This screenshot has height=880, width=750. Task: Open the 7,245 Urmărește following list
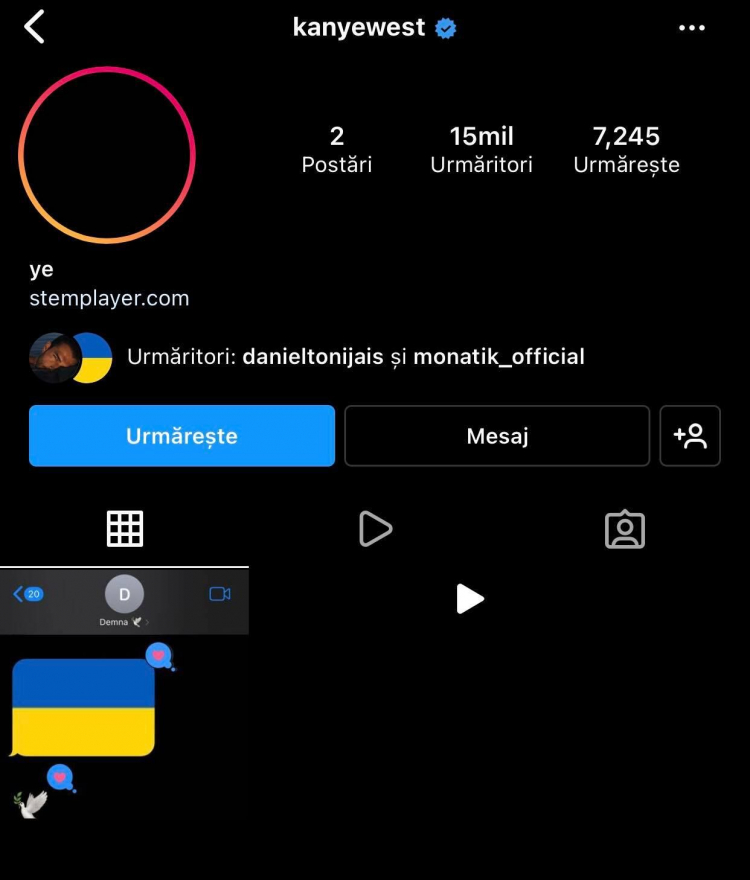626,150
